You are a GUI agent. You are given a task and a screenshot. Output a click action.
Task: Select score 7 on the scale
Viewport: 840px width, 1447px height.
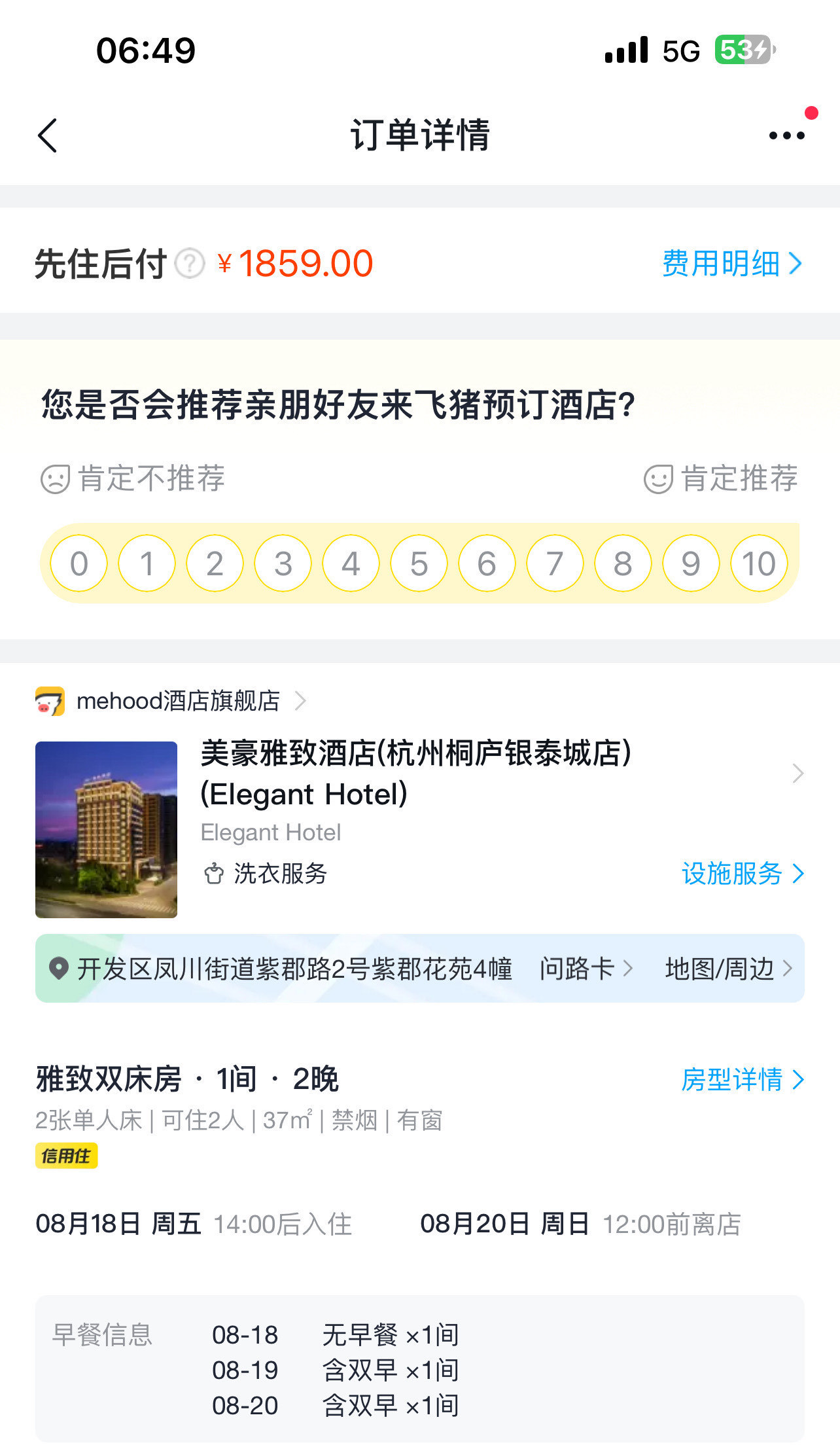click(555, 563)
